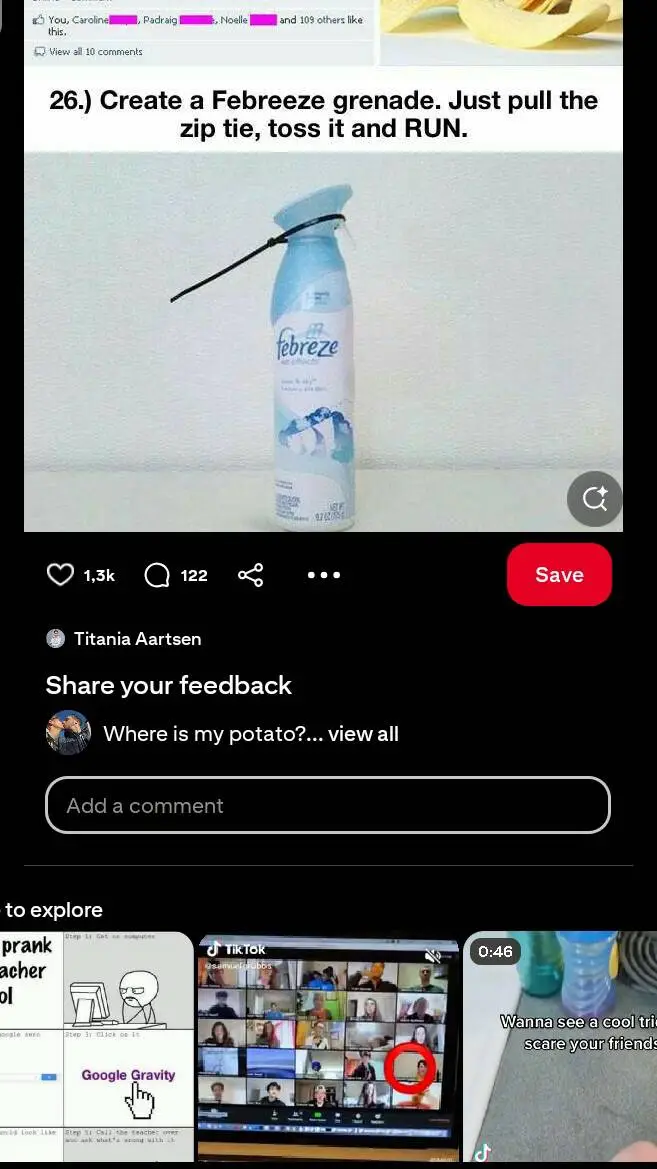Viewport: 657px width, 1169px height.
Task: Open the Google Gravity prank pin
Action: [x=96, y=1046]
